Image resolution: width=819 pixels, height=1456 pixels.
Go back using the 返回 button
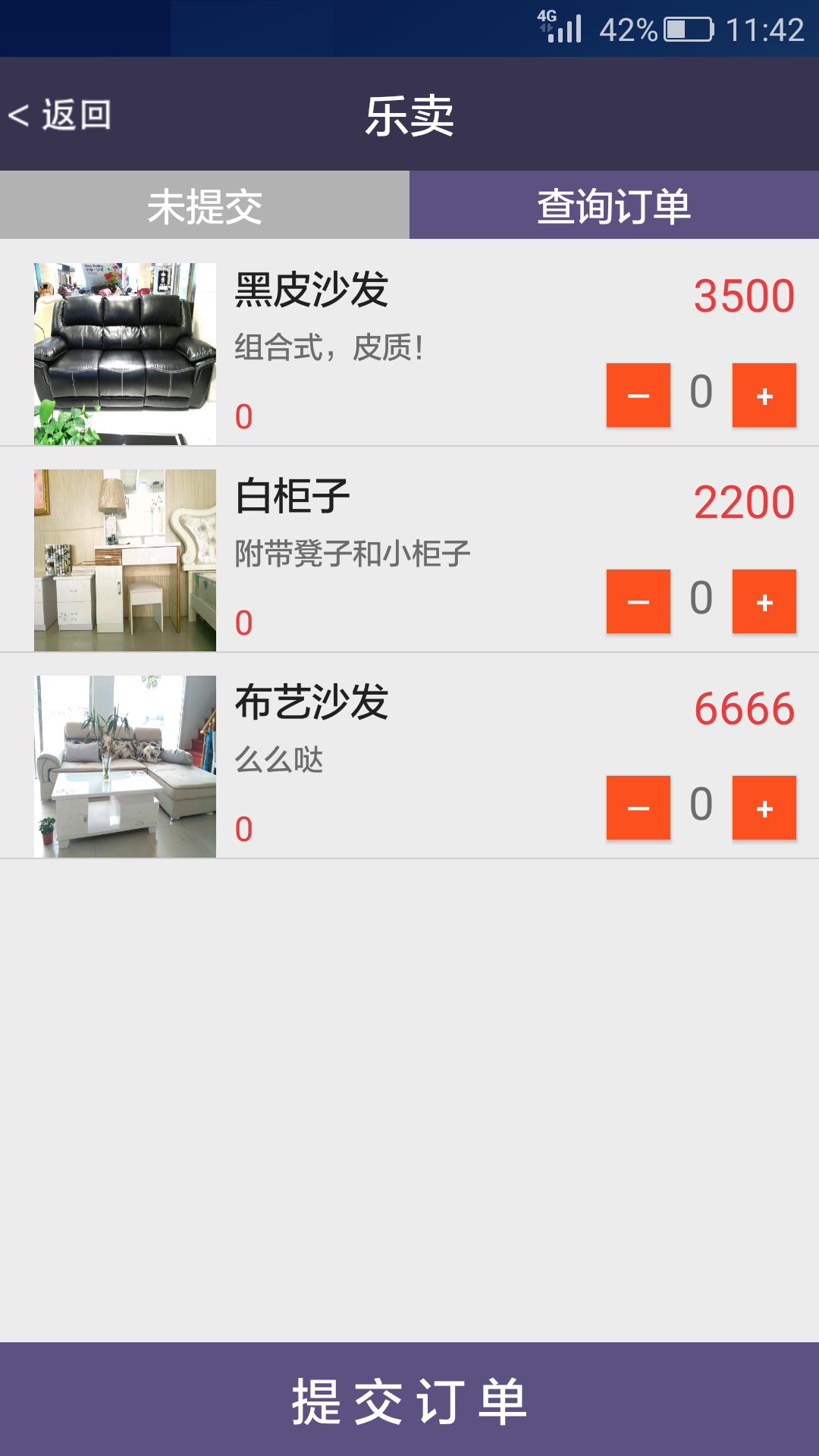pos(61,115)
